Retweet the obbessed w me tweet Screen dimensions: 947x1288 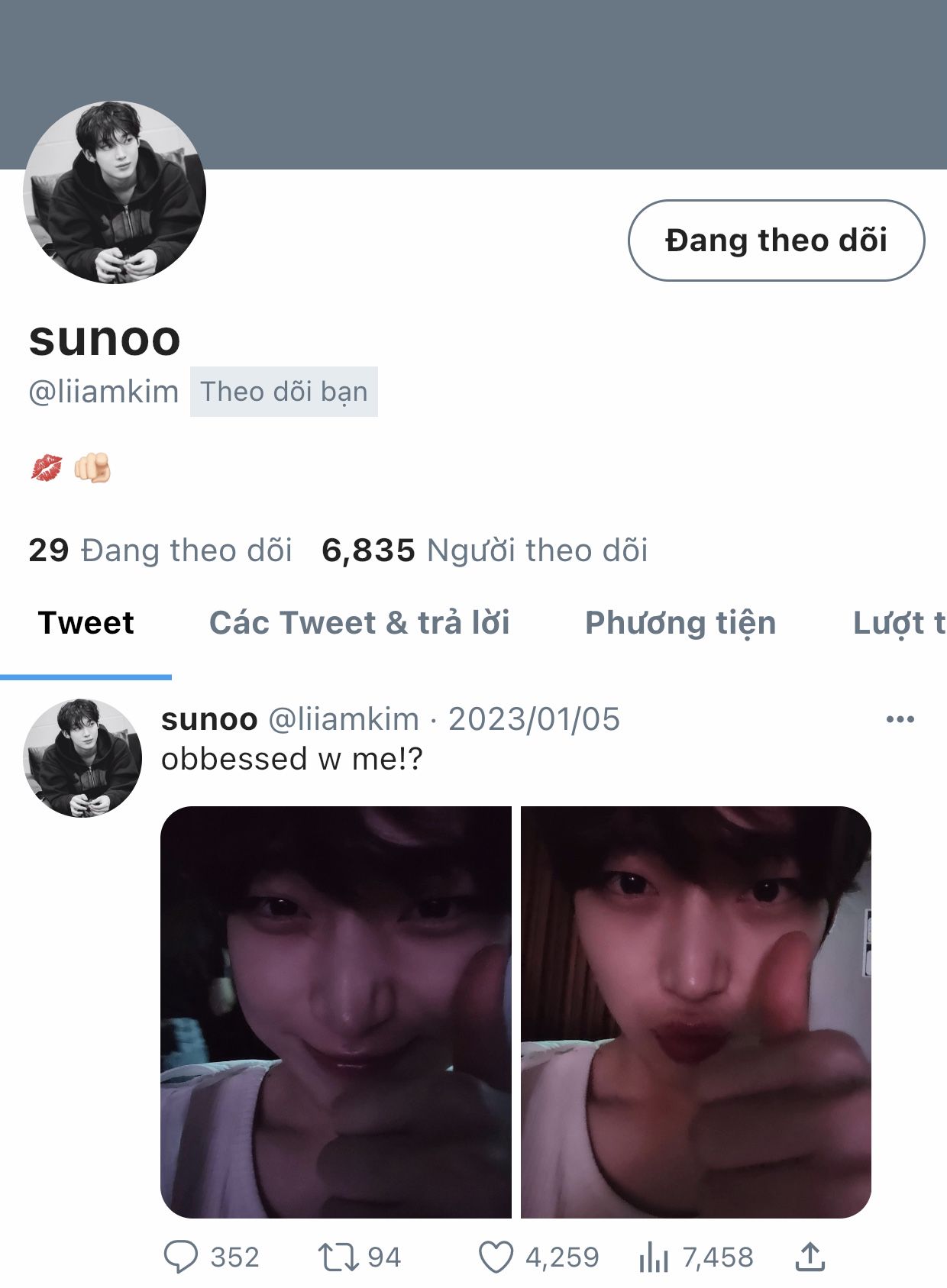pyautogui.click(x=338, y=1257)
